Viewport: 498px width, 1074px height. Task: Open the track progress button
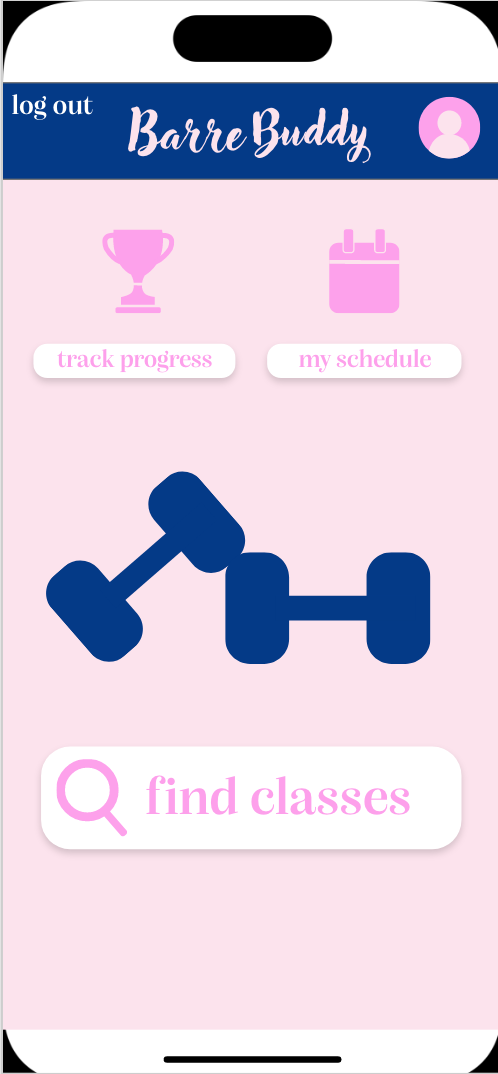pos(134,360)
